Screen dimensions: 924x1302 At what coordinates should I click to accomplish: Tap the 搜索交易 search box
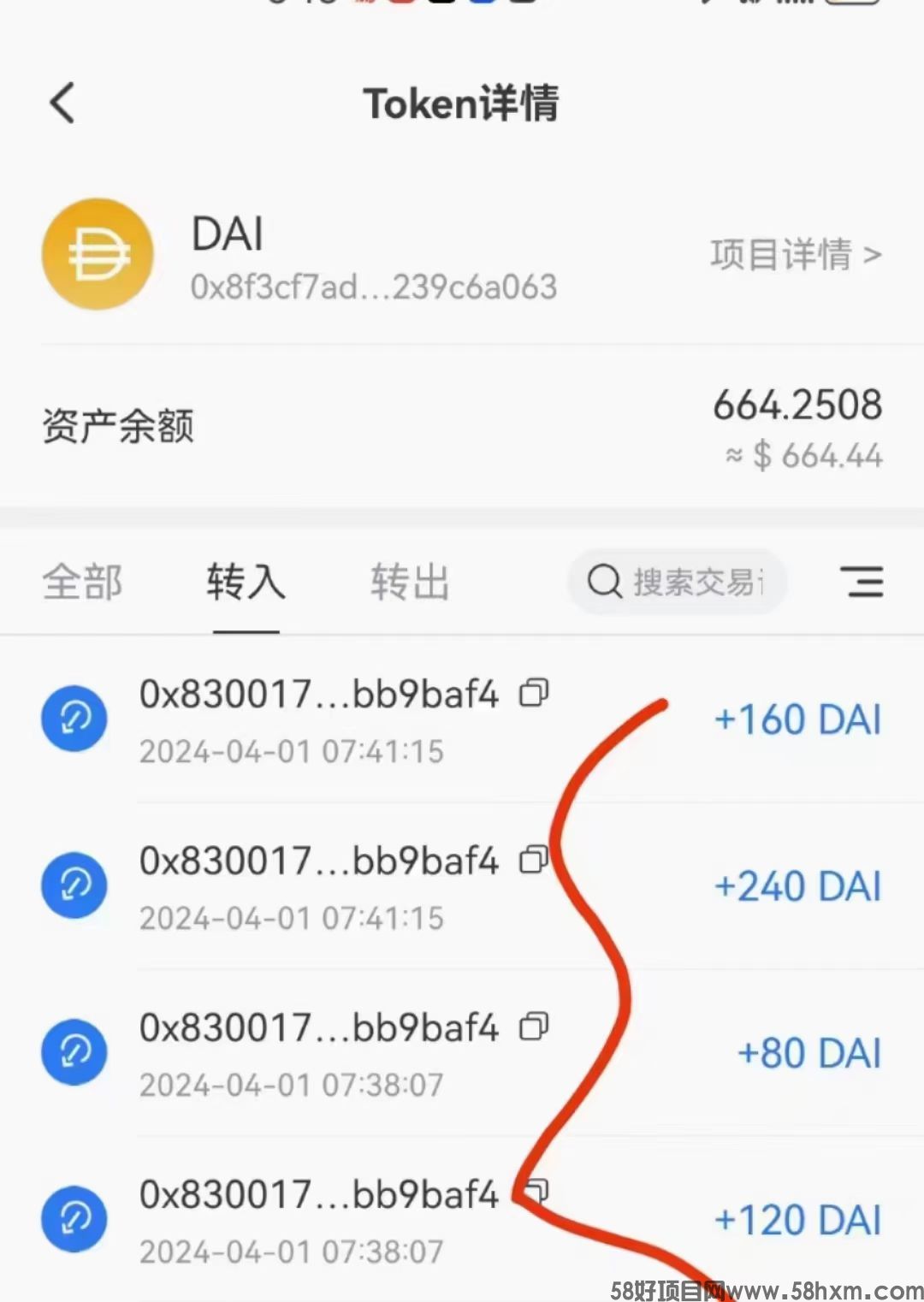(x=678, y=583)
